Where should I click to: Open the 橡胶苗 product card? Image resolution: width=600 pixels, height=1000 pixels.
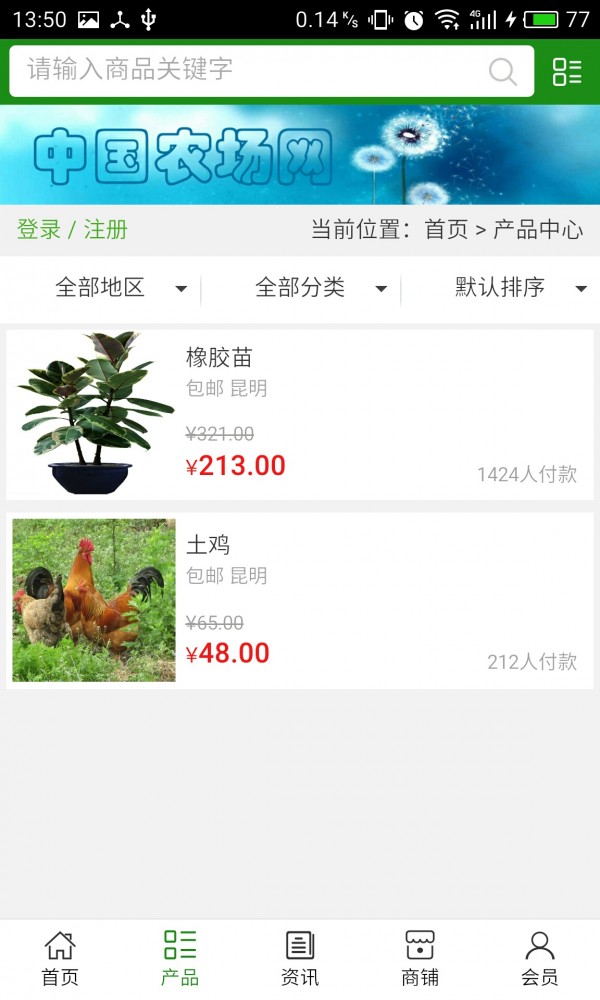300,414
